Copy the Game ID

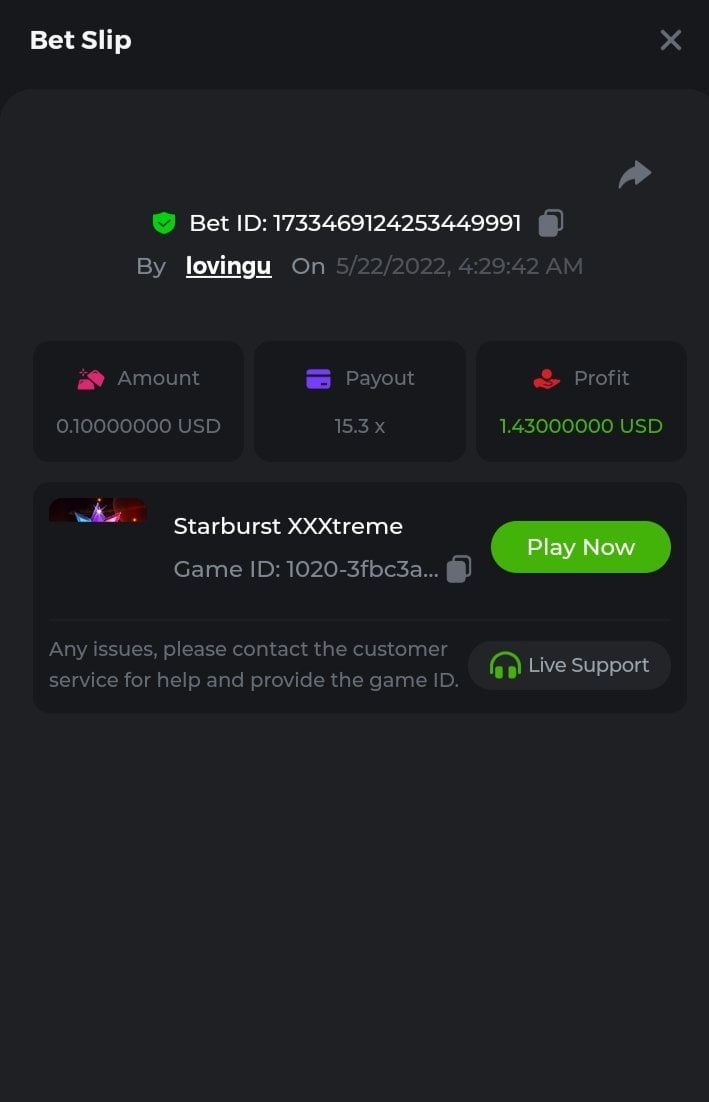pos(458,569)
